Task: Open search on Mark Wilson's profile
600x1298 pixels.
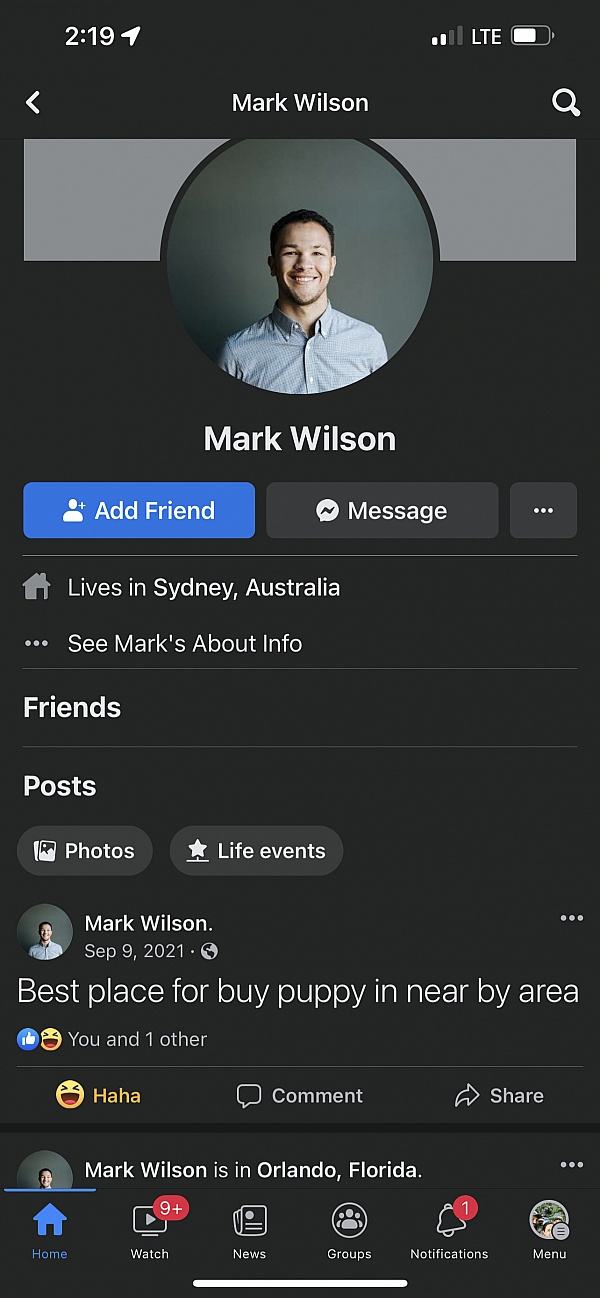Action: point(566,102)
